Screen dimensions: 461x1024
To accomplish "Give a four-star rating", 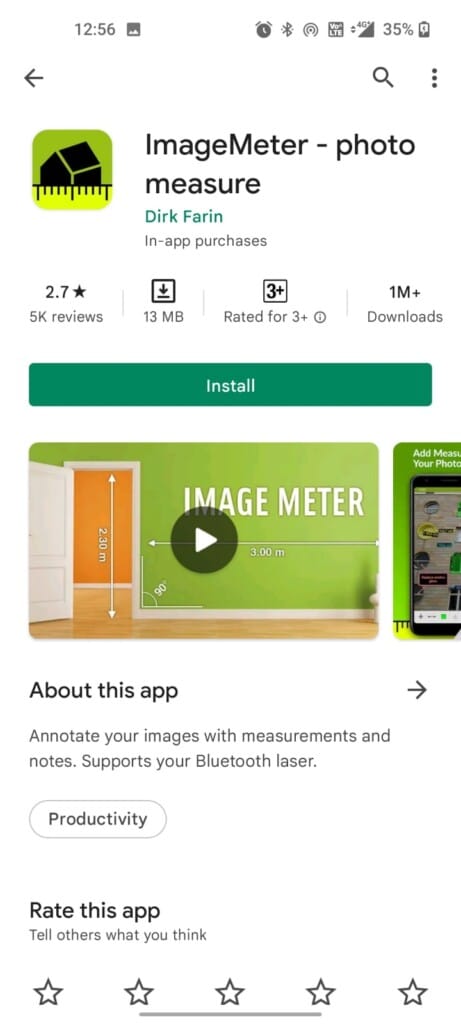I will coord(321,993).
